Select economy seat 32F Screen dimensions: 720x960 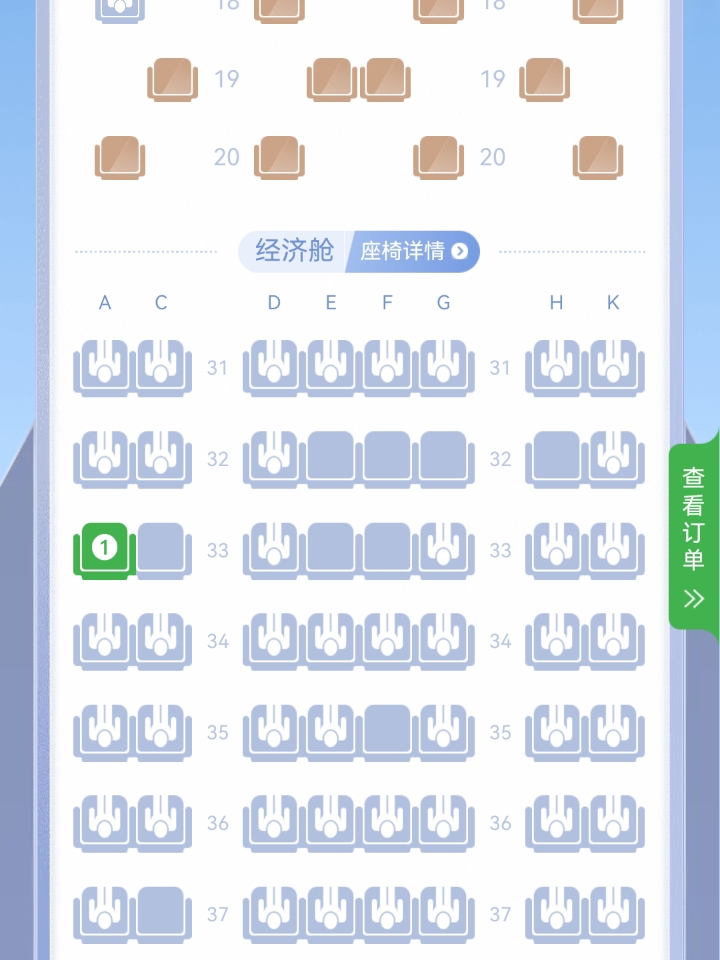tap(387, 458)
